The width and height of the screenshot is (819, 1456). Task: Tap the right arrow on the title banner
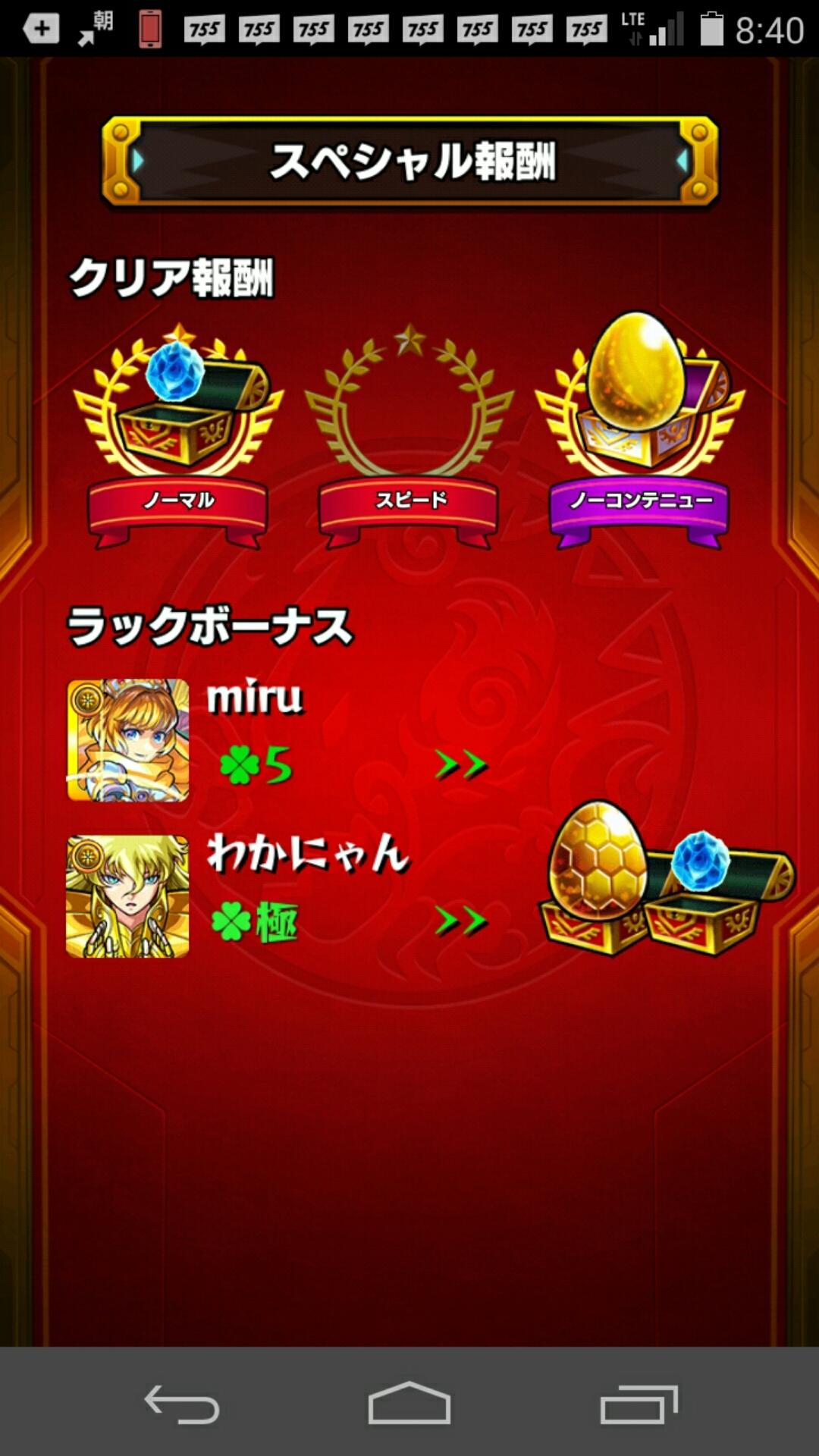pyautogui.click(x=681, y=159)
